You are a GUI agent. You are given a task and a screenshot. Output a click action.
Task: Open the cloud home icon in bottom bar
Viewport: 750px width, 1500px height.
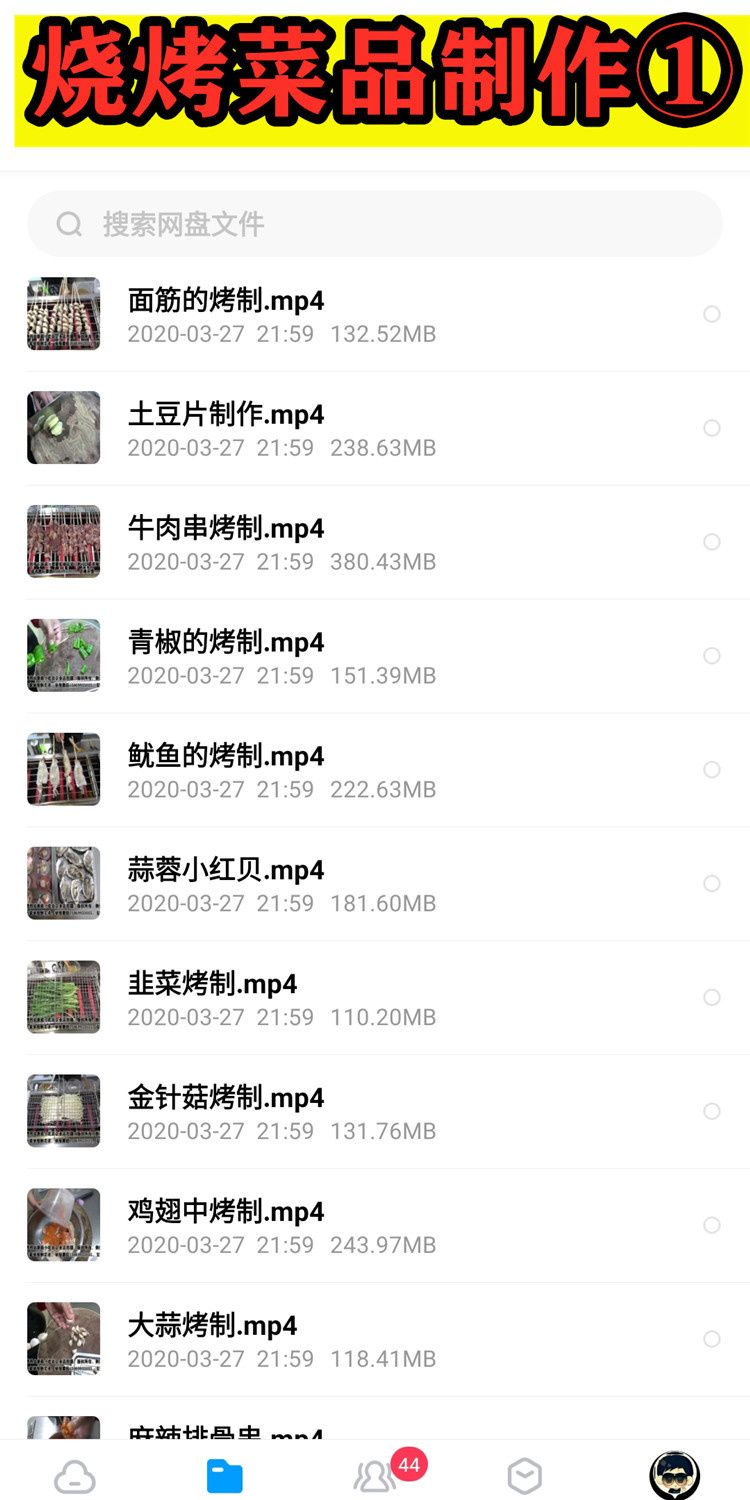pos(75,1475)
